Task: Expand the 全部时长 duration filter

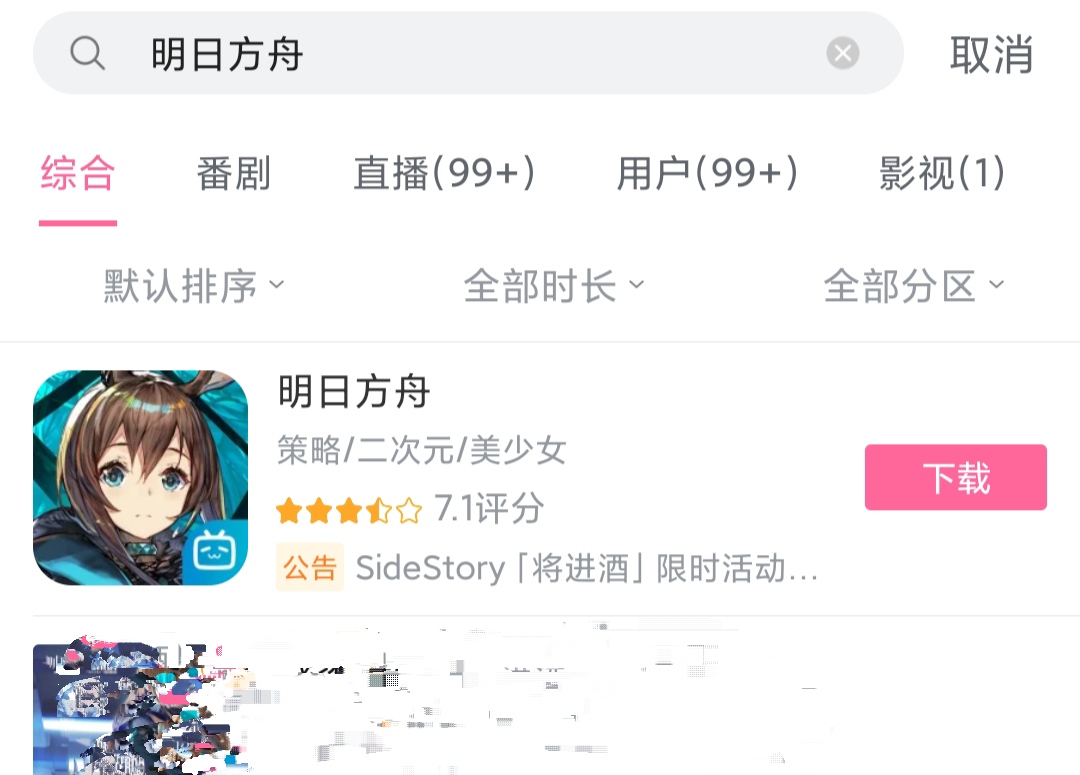Action: 553,287
